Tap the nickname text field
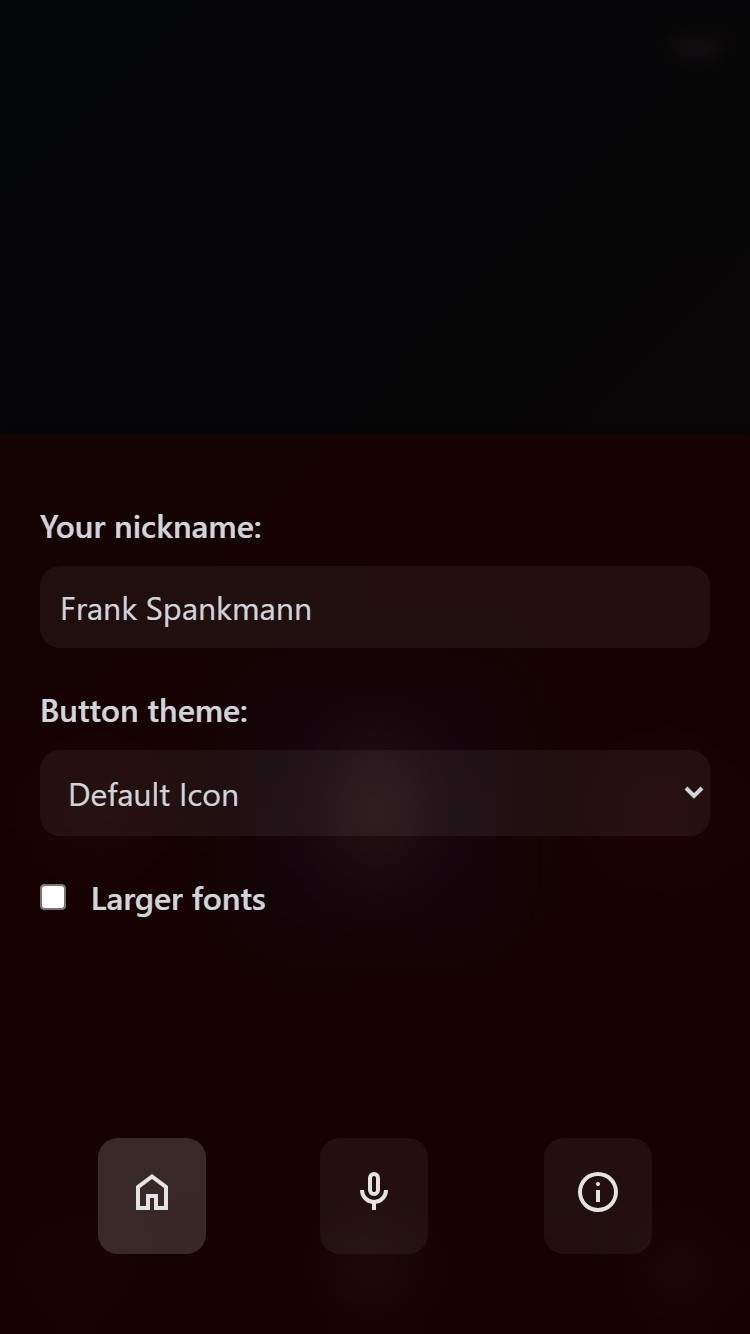Image resolution: width=750 pixels, height=1334 pixels. [374, 608]
